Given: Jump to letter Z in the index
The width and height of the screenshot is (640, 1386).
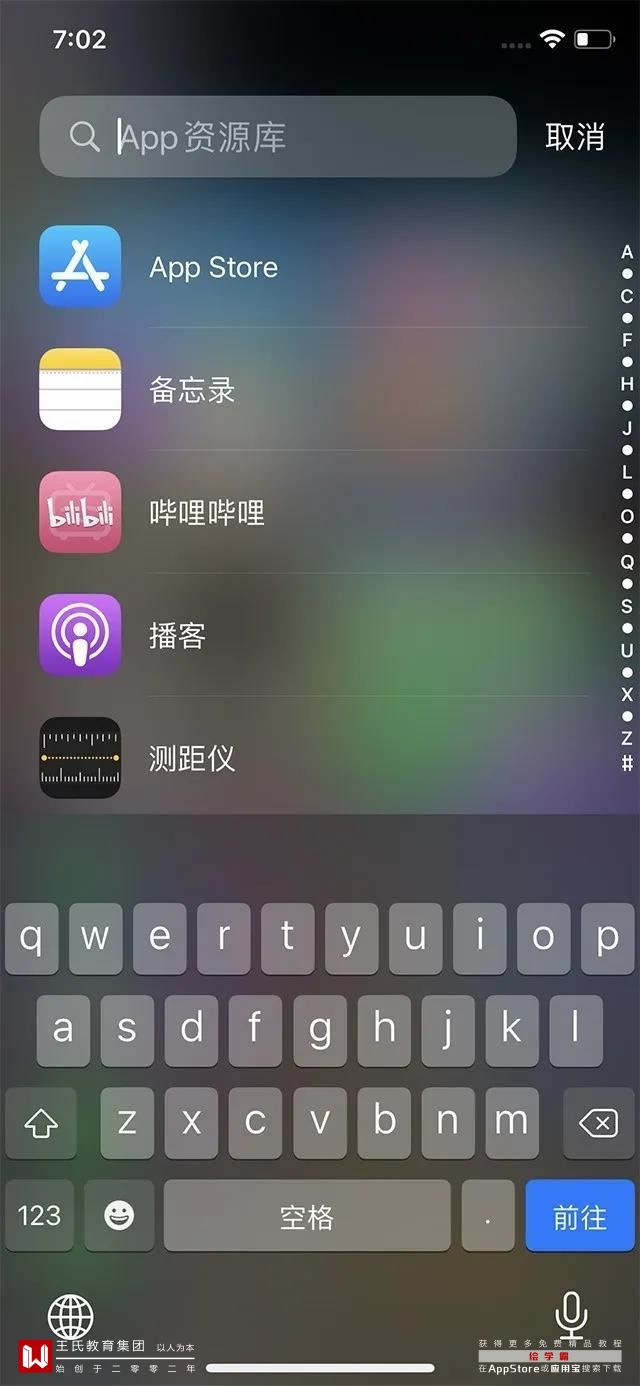Looking at the screenshot, I should pyautogui.click(x=627, y=739).
